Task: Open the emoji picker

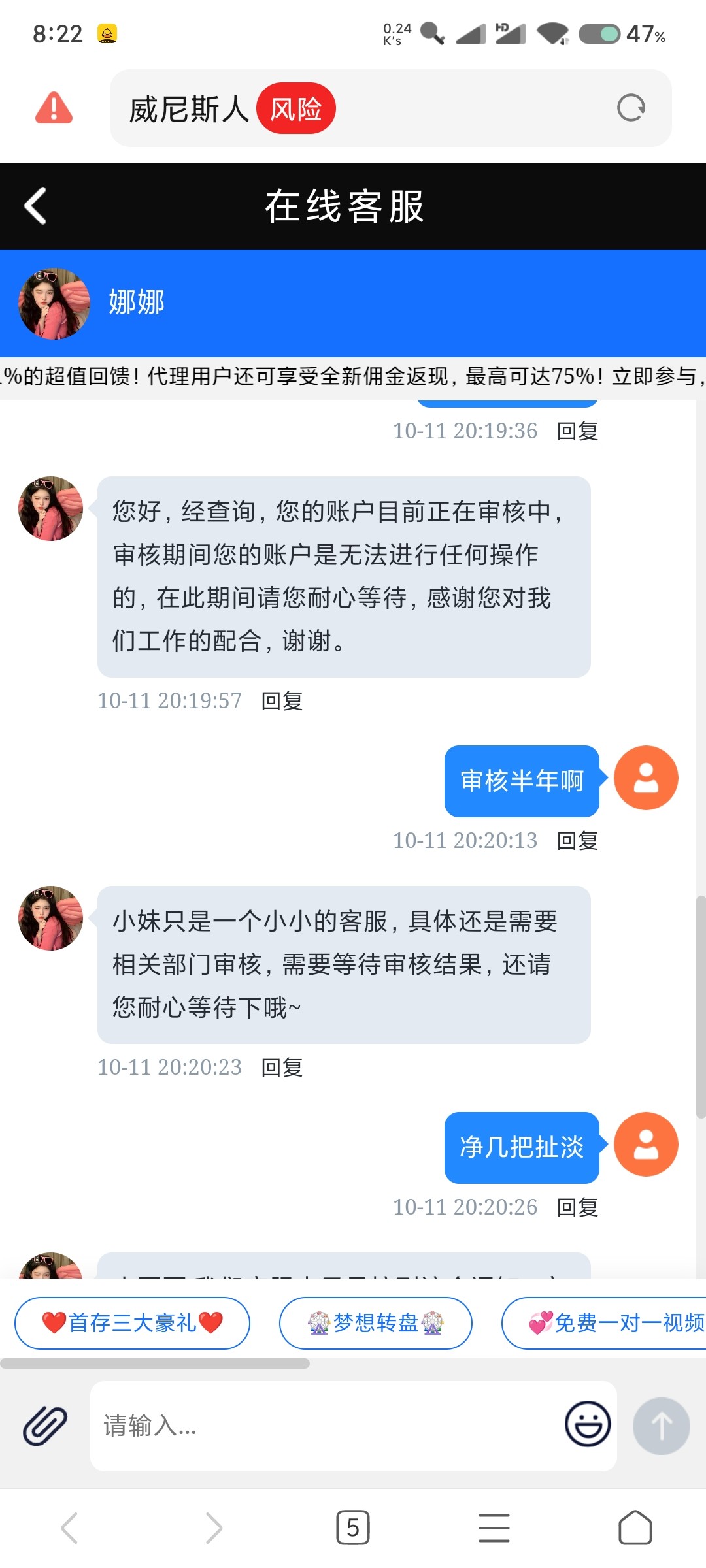Action: [x=588, y=1424]
